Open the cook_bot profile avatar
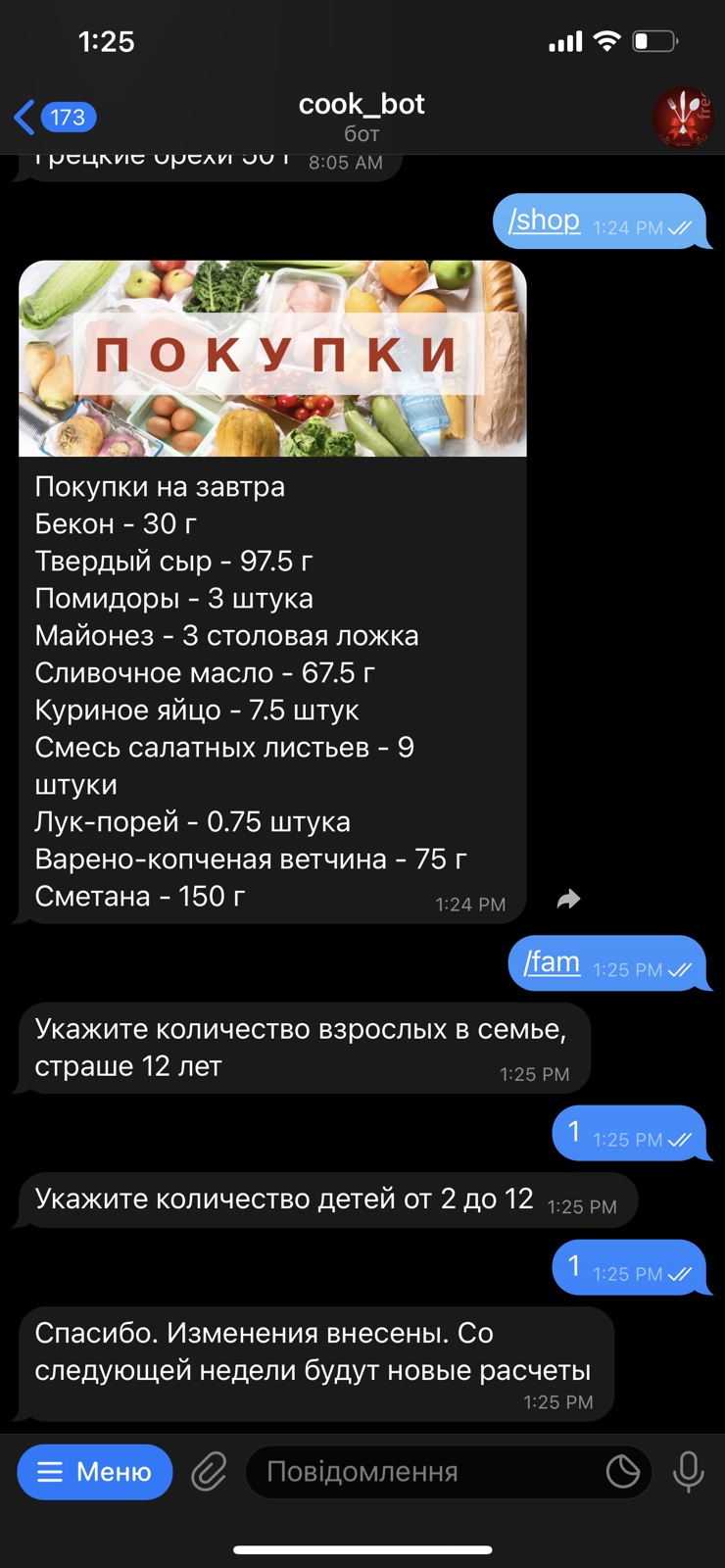725x1568 pixels. (x=682, y=118)
